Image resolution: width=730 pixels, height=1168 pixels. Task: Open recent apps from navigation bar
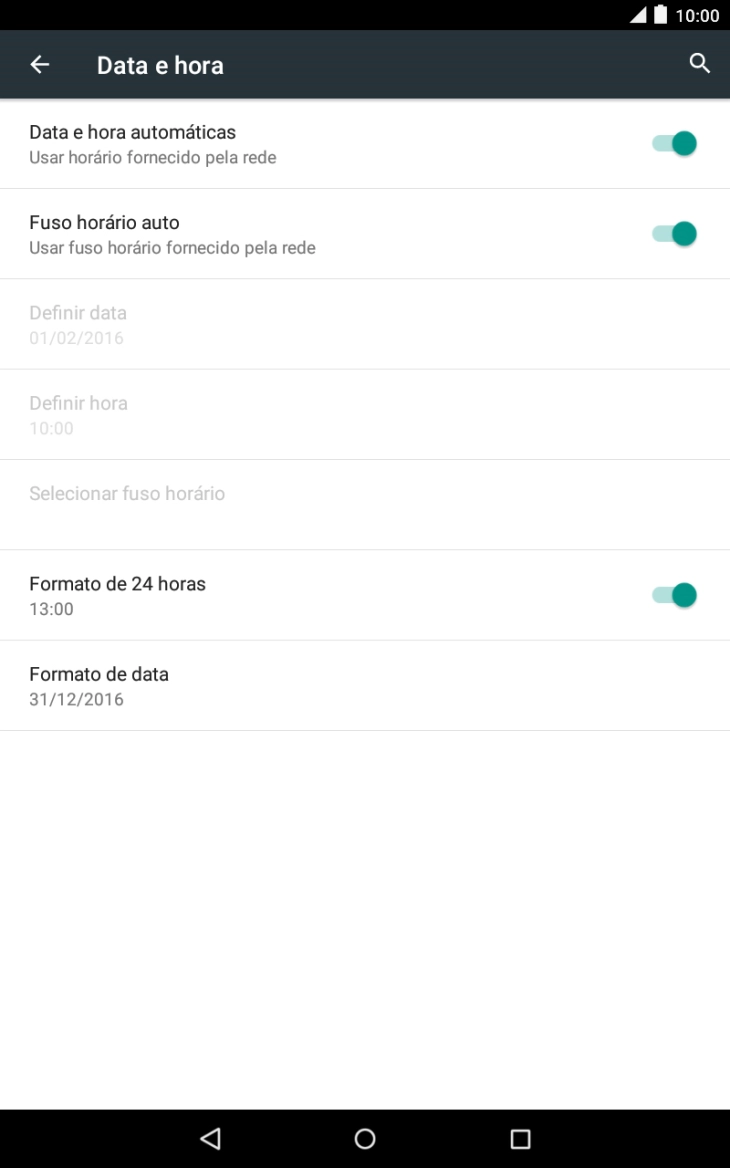click(520, 1139)
